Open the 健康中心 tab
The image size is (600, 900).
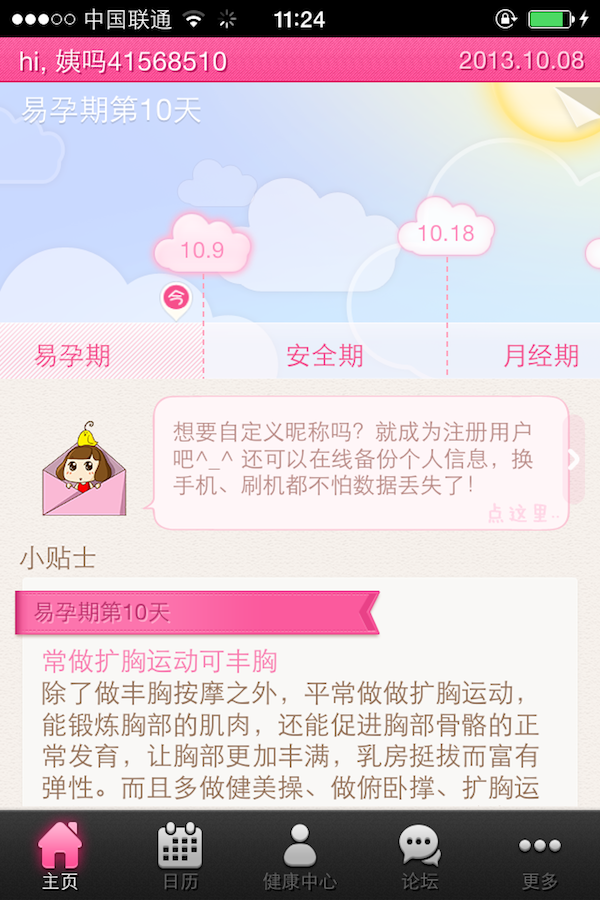click(x=300, y=856)
